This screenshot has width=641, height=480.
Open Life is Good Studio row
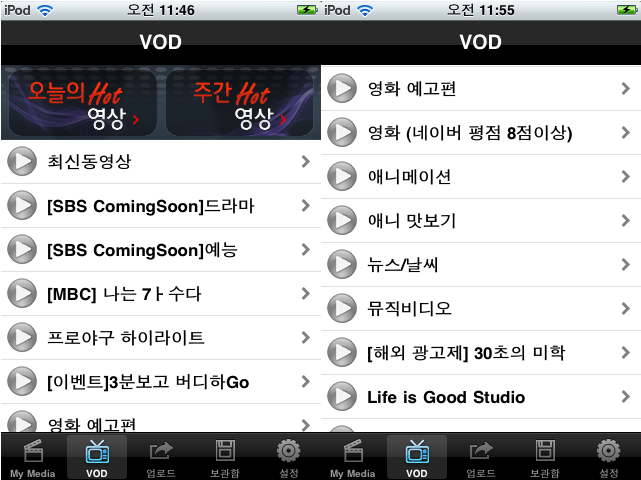480,397
